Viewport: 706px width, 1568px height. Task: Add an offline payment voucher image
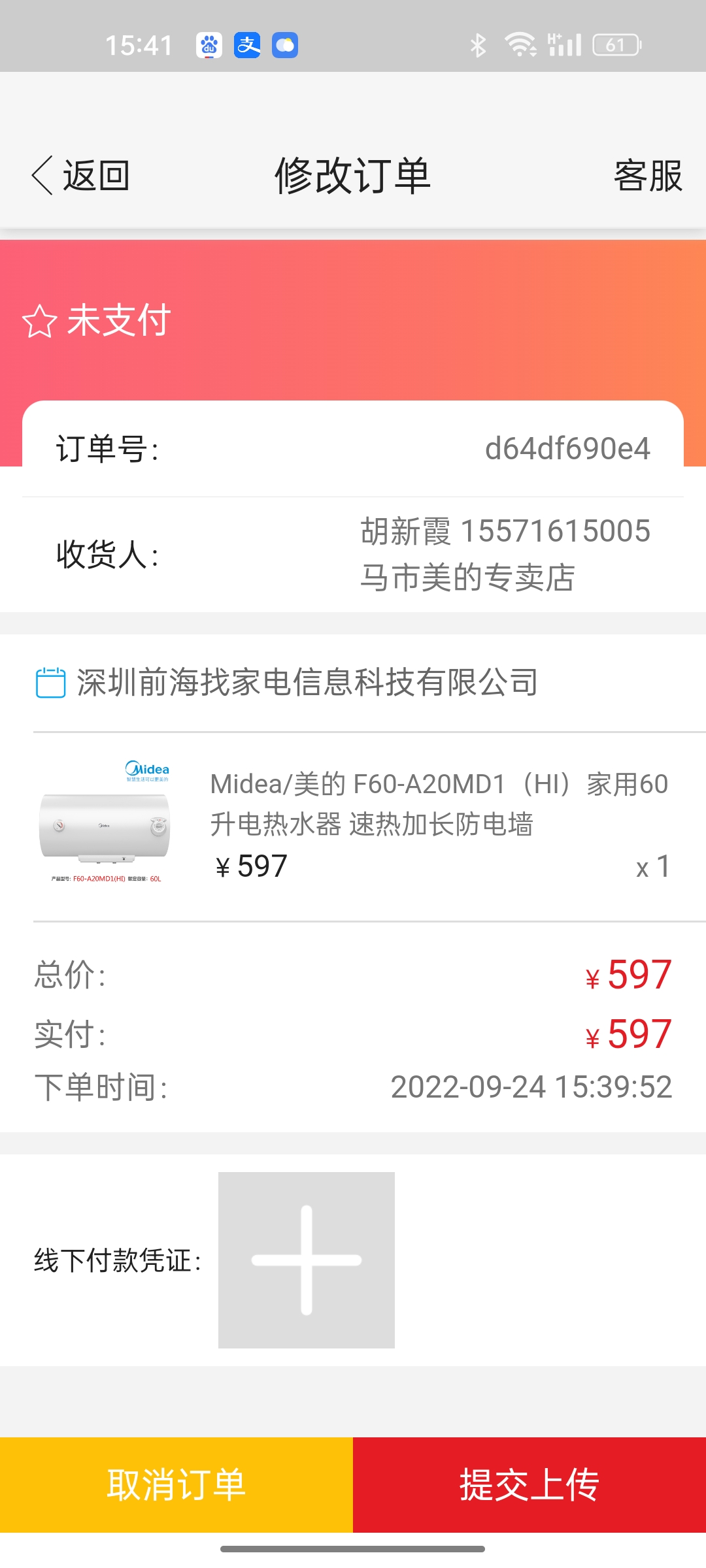point(306,1260)
